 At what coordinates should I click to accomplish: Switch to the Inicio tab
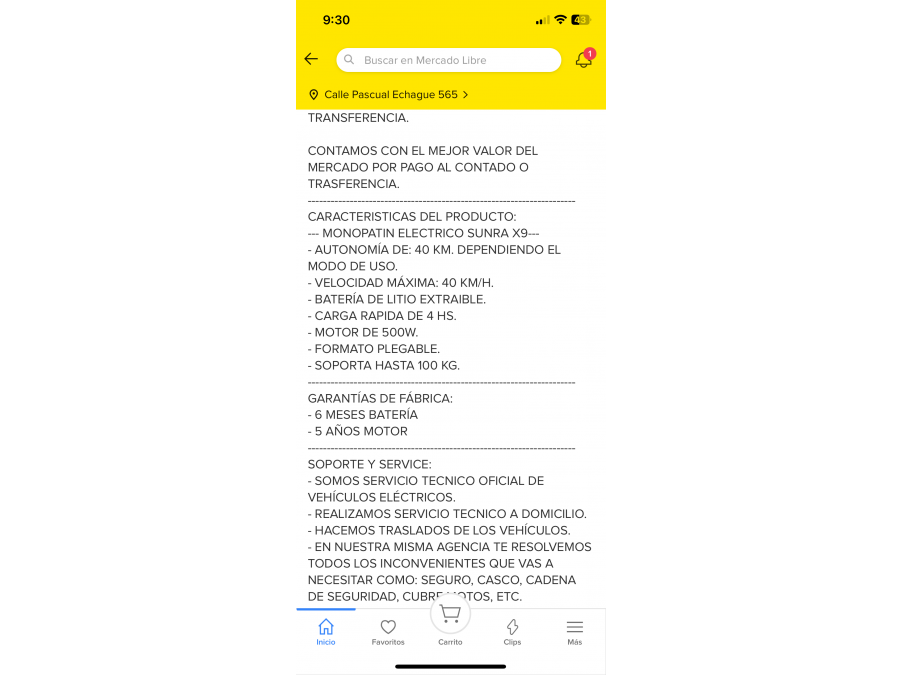click(x=326, y=632)
